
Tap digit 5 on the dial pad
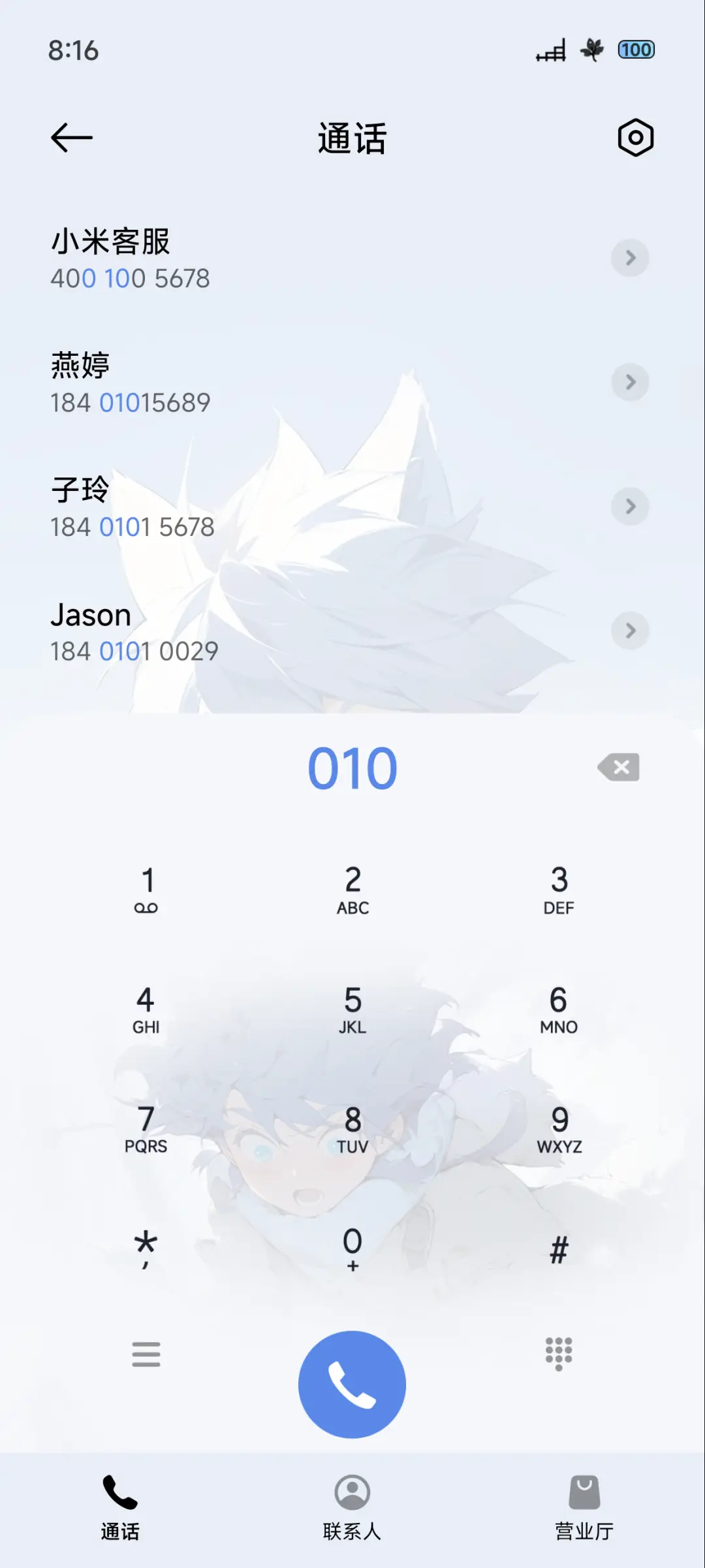tap(352, 1009)
